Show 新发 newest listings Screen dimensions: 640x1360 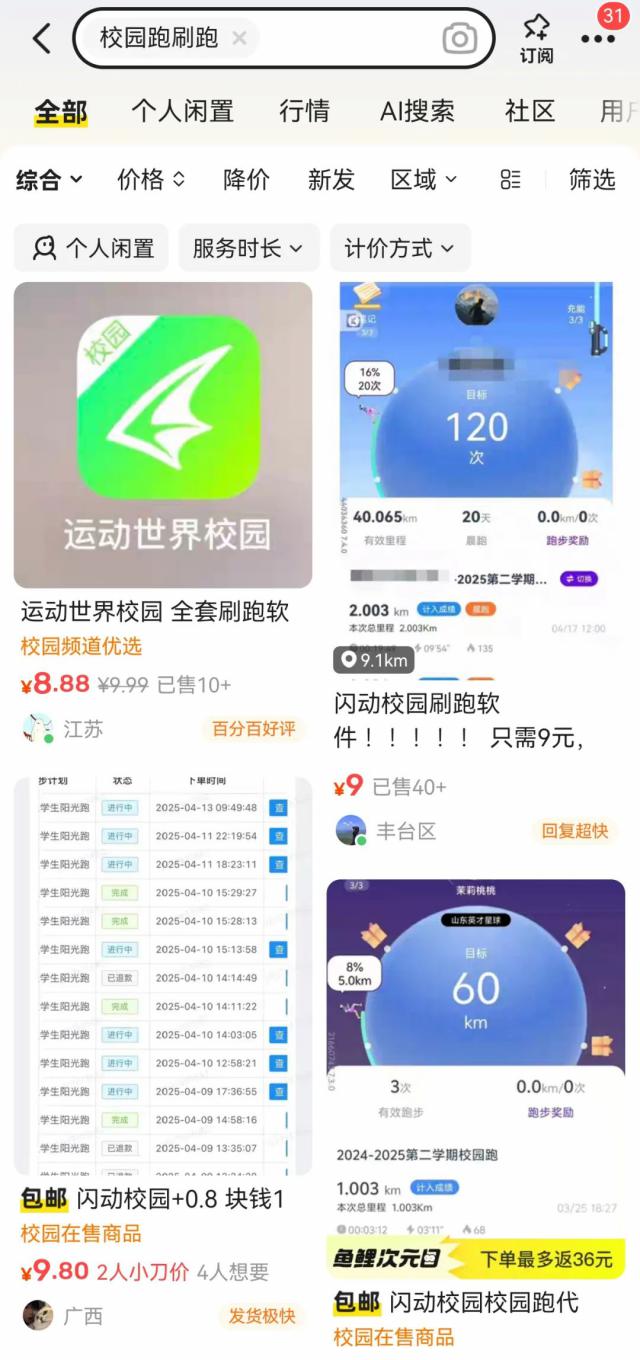point(331,180)
